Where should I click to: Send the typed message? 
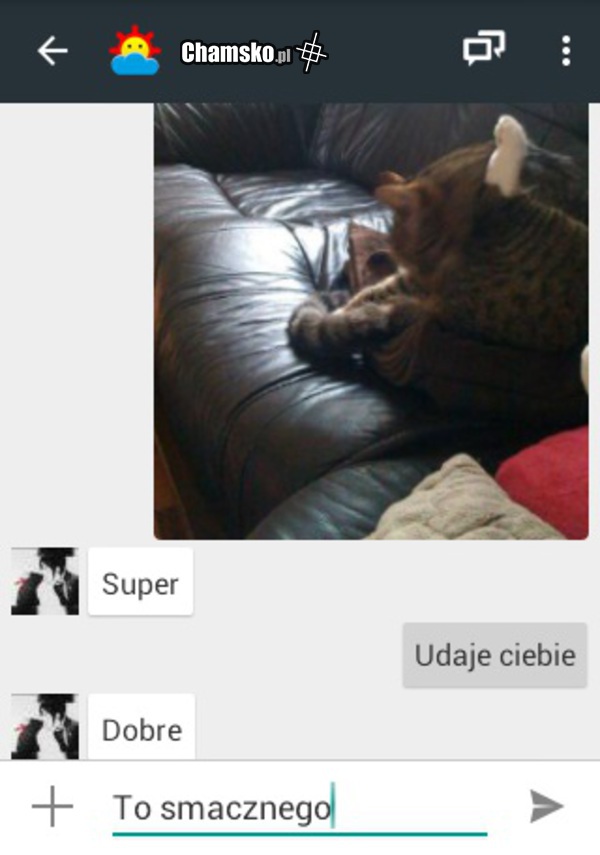pos(546,806)
